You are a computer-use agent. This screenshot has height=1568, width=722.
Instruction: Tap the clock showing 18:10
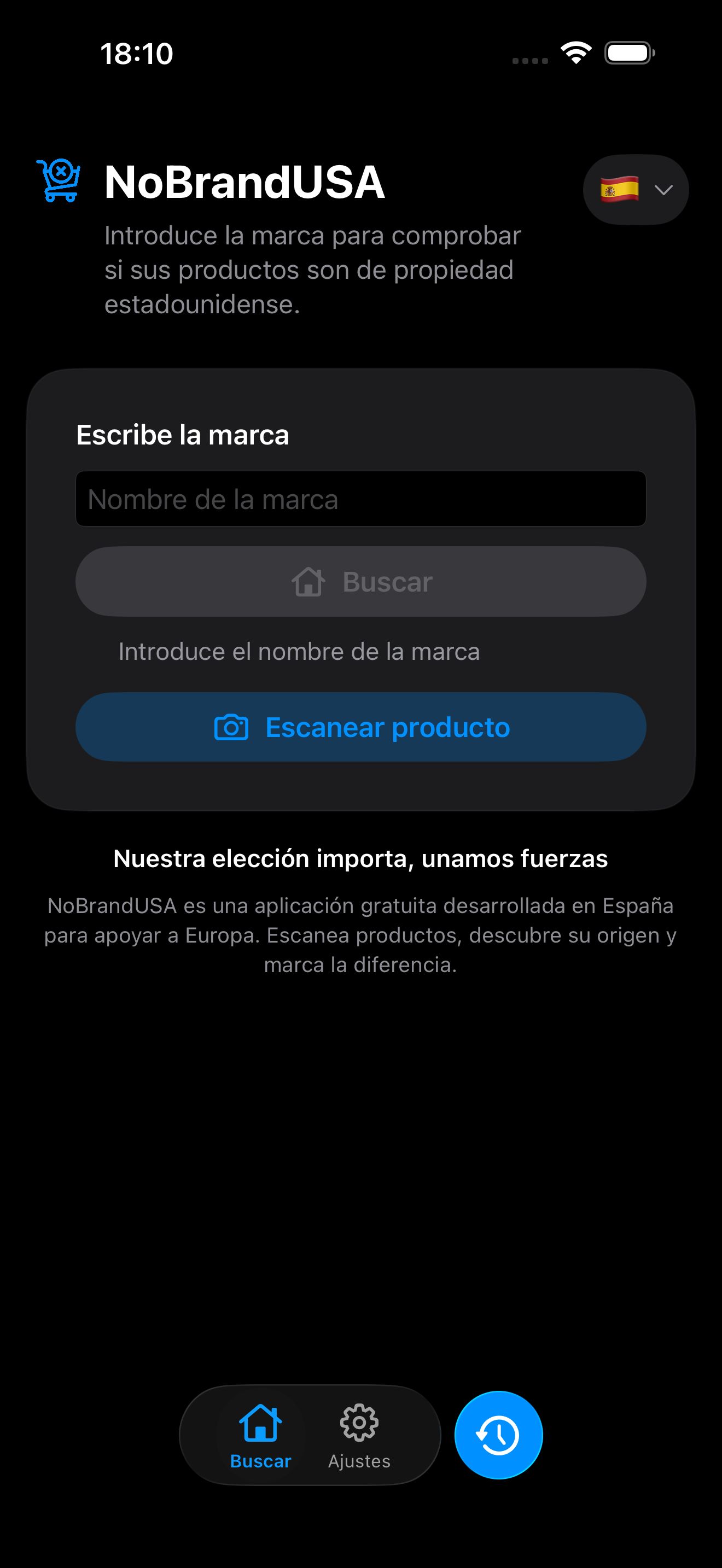click(136, 54)
